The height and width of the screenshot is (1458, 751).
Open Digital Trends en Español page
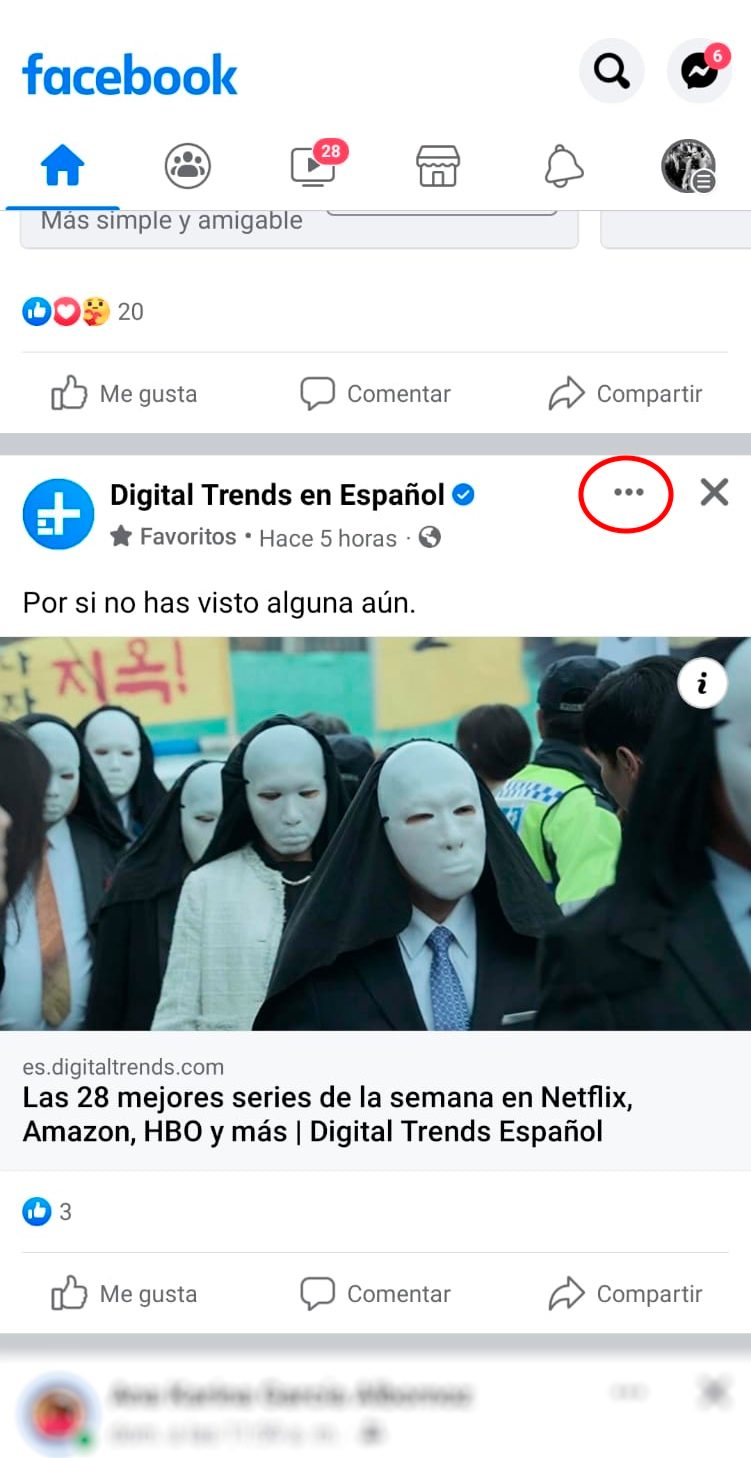click(277, 495)
